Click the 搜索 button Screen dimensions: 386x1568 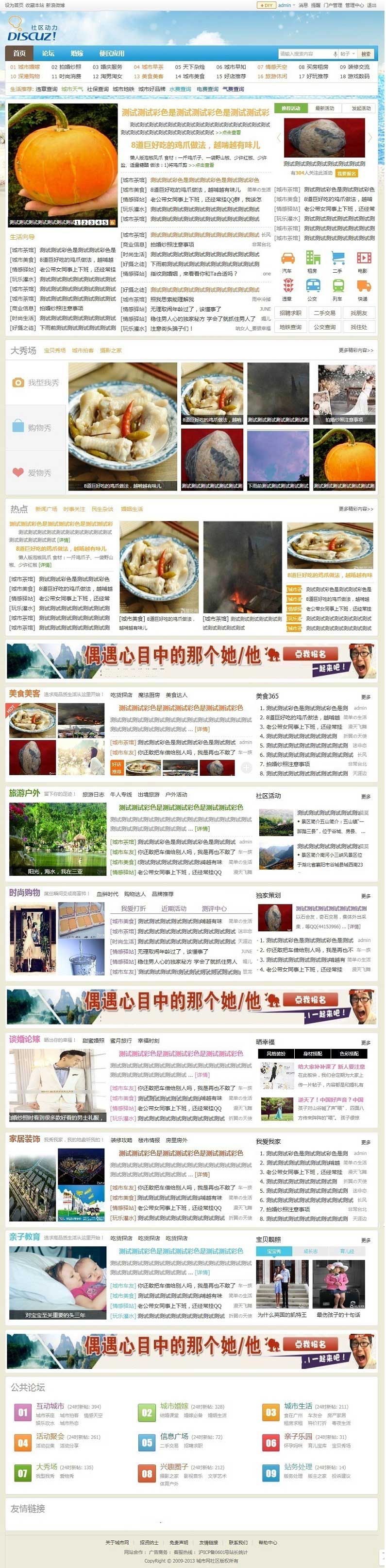point(365,53)
